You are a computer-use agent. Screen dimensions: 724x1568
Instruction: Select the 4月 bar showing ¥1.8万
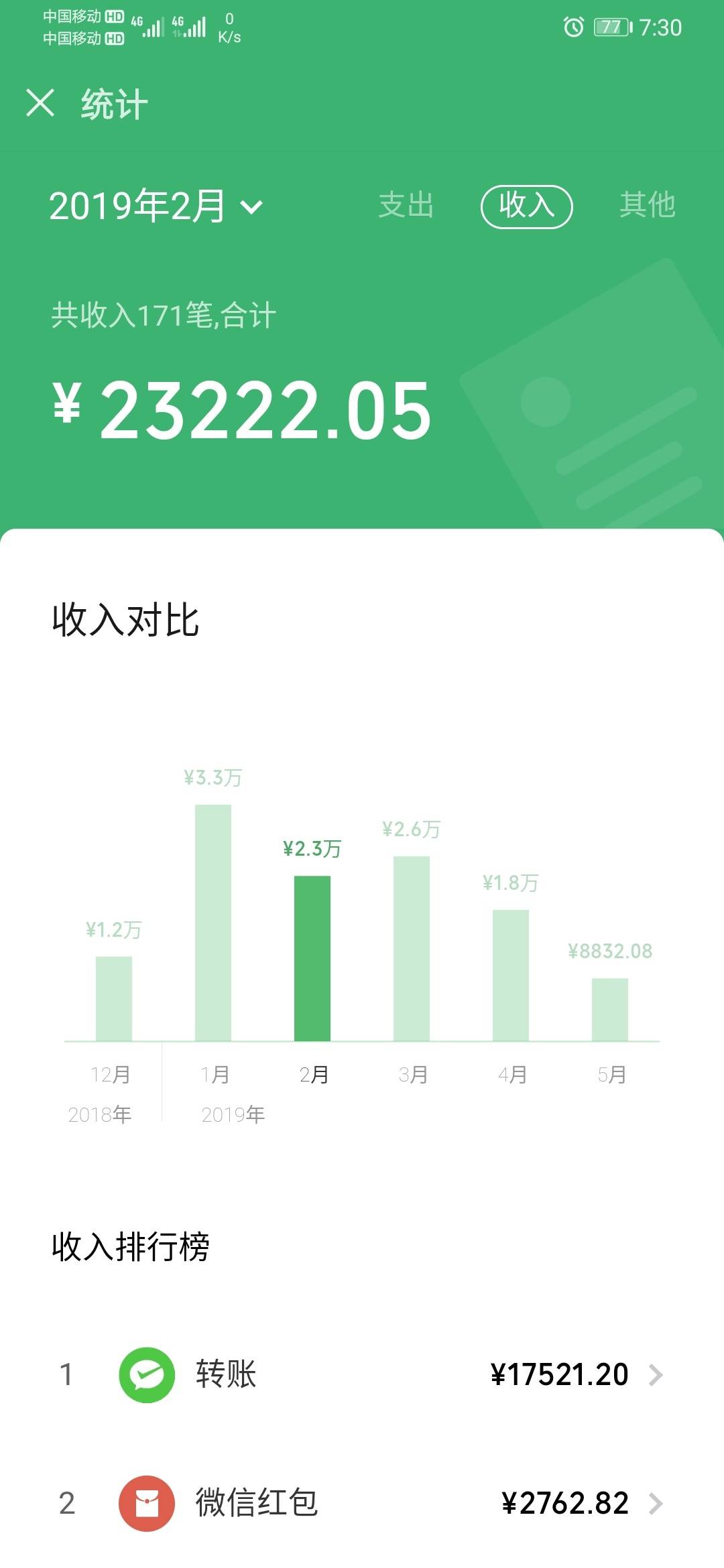coord(511,974)
